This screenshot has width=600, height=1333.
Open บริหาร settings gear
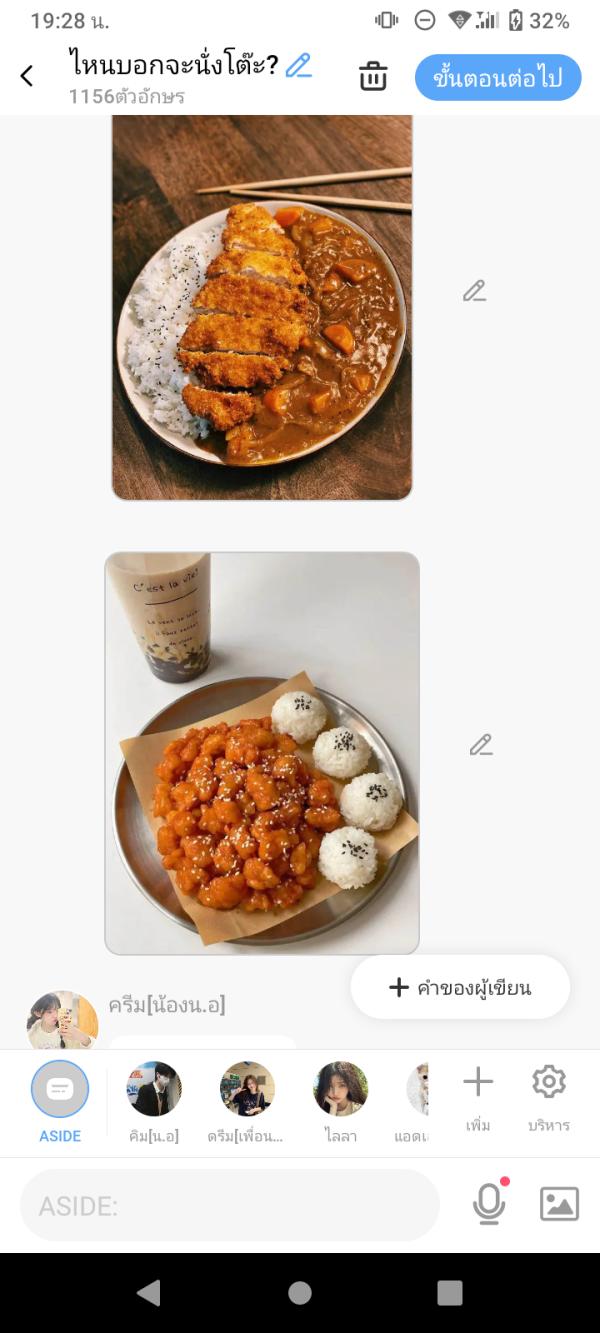click(549, 1096)
